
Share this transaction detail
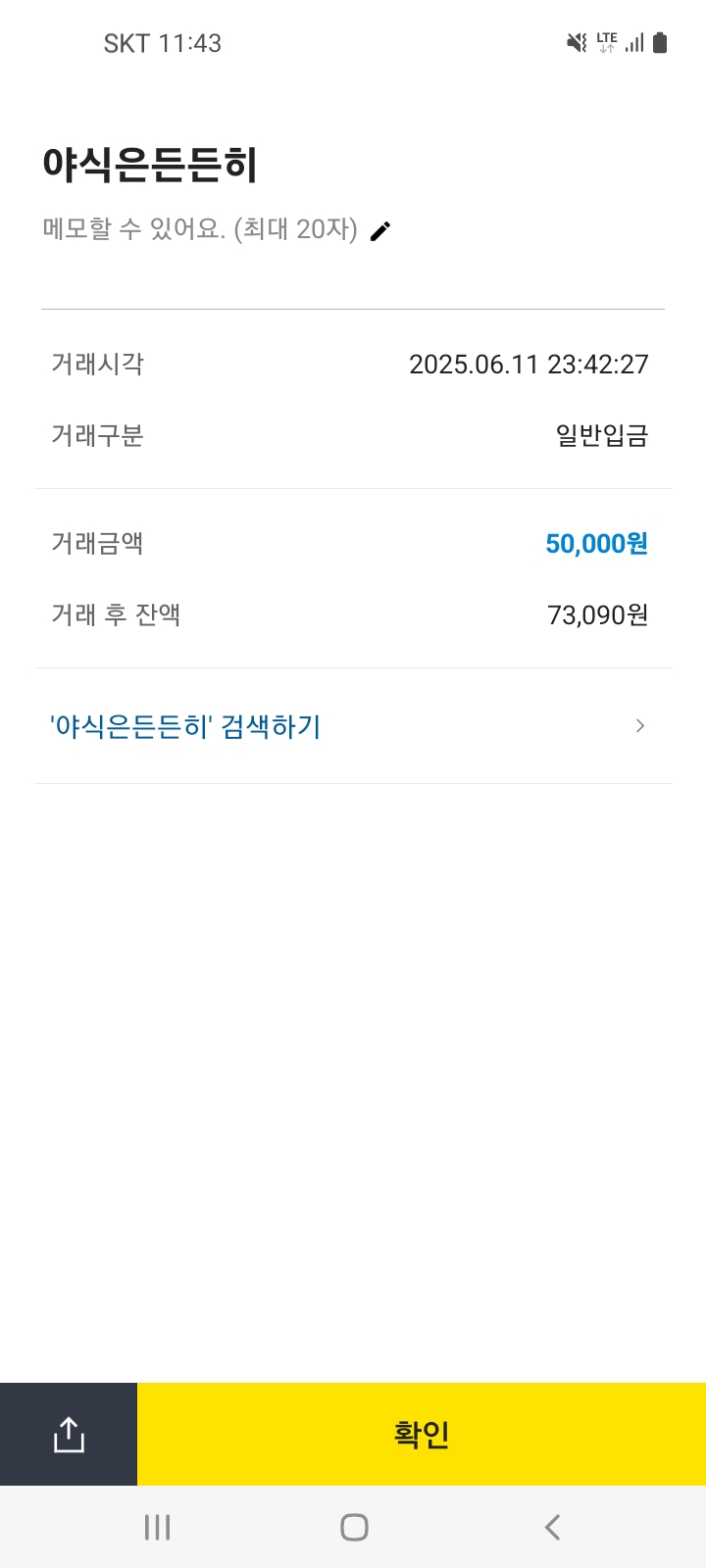coord(69,1434)
